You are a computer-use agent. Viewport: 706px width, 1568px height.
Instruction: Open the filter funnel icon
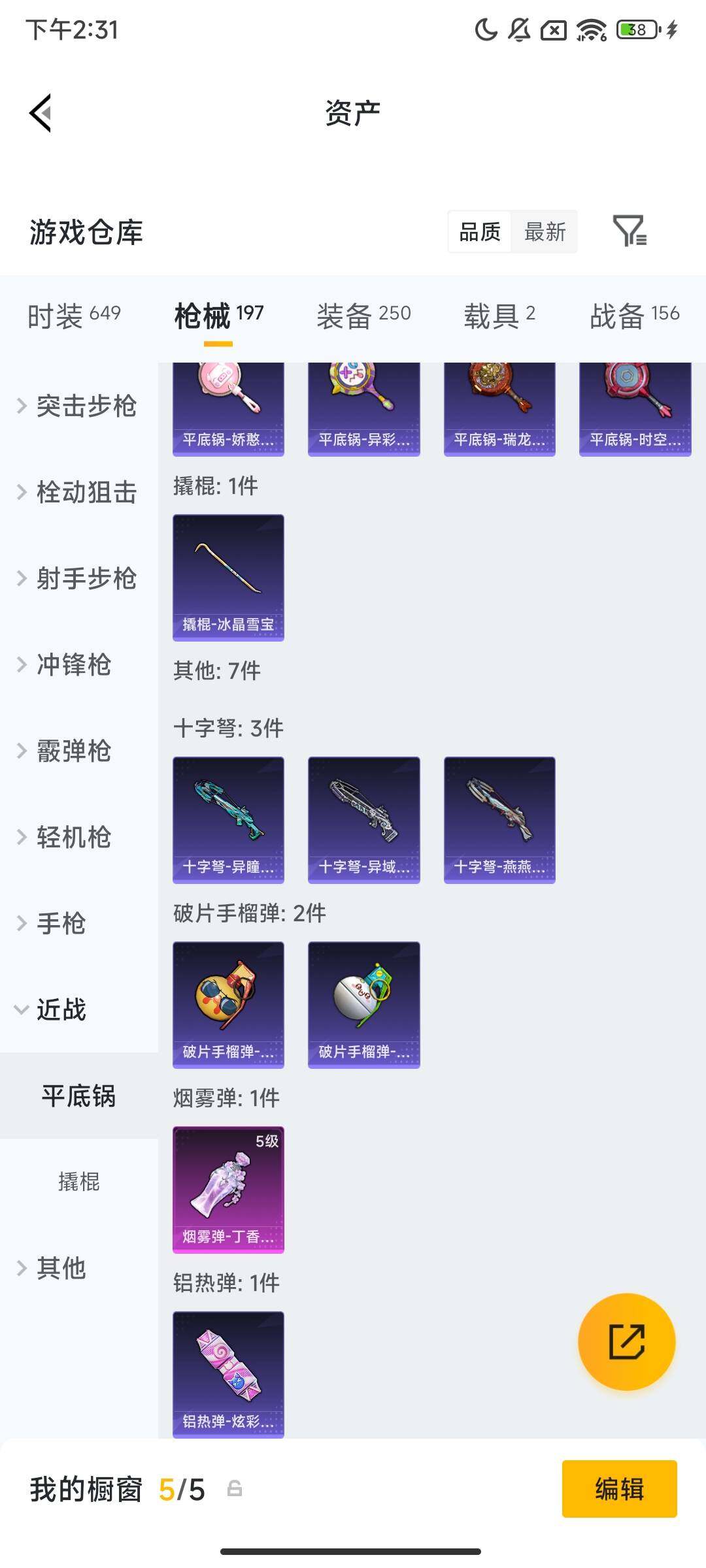click(631, 232)
